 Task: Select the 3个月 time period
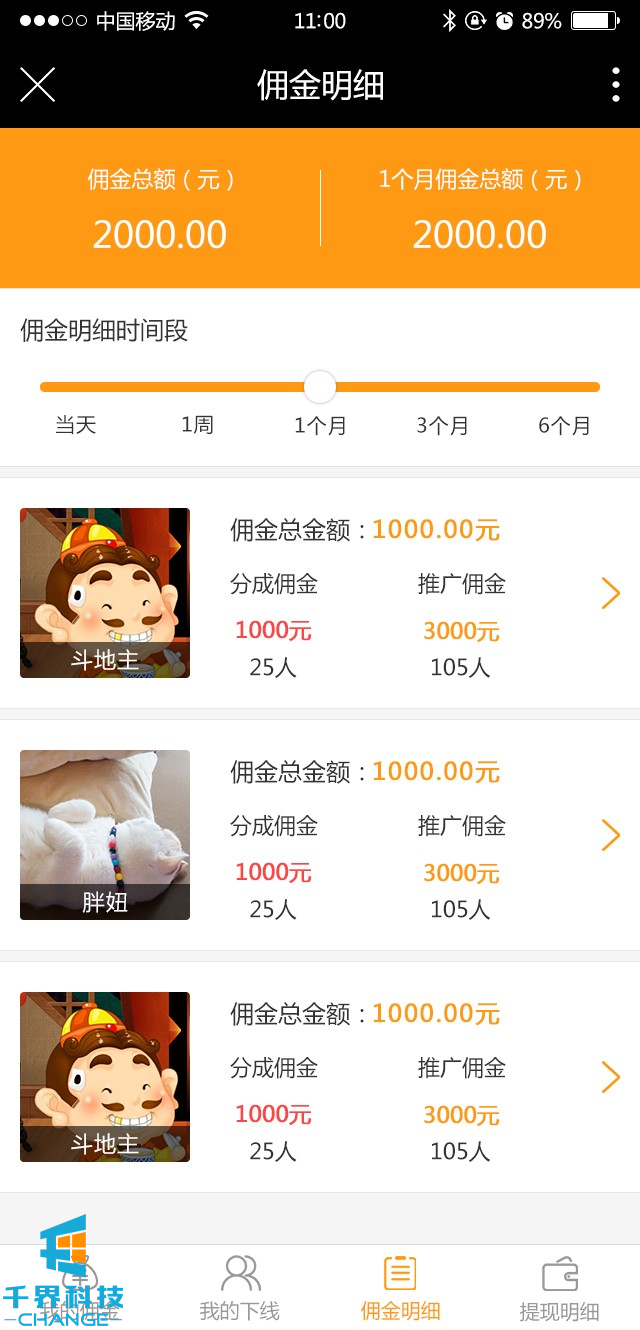(x=442, y=425)
